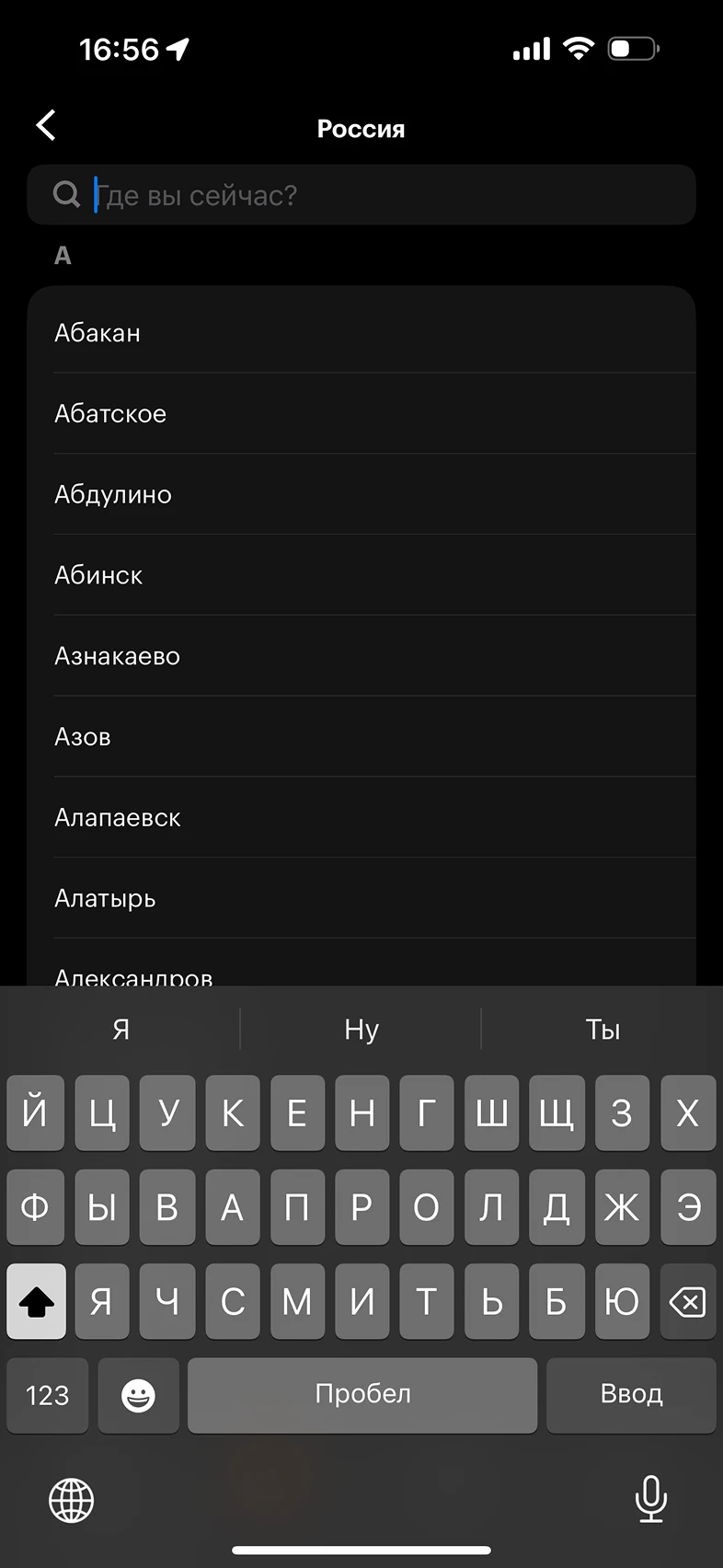Choose Абатское from the list
723x1568 pixels.
[x=361, y=413]
